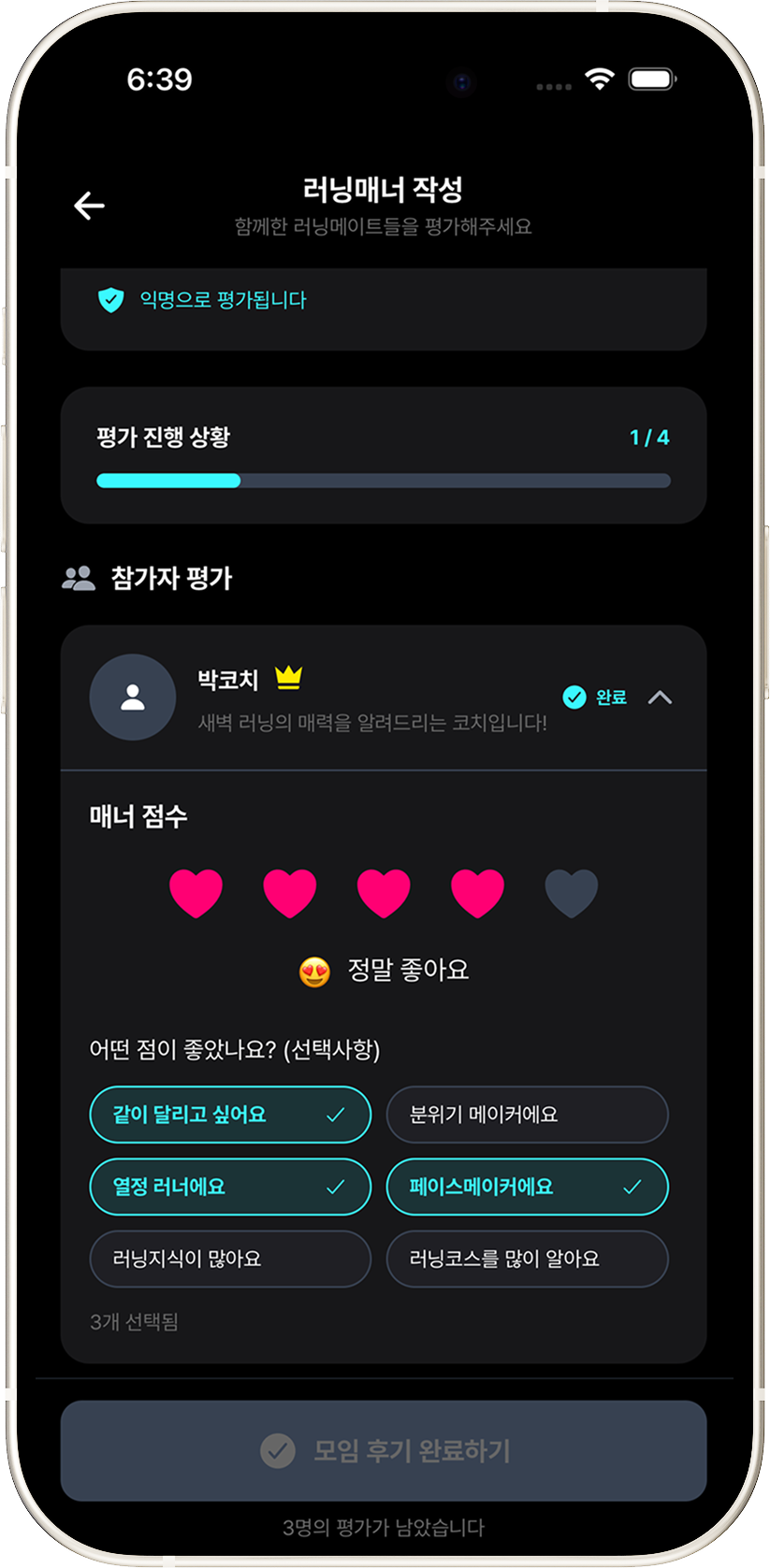
Task: Tap the participants icon beside 참가자 평가
Action: pos(80,578)
